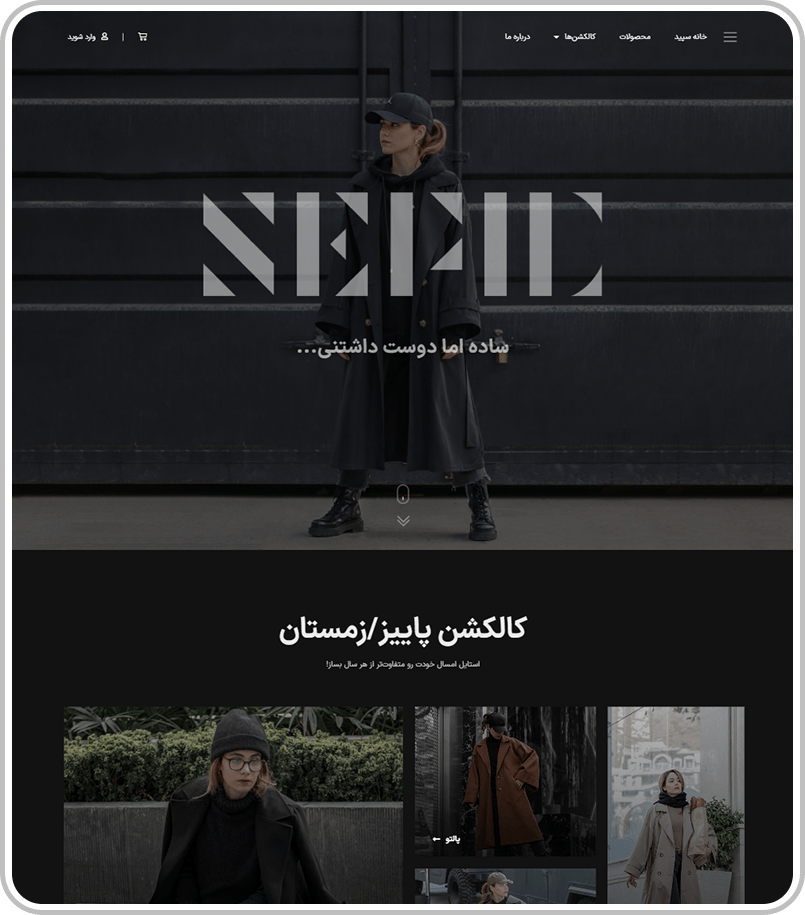Open the shopping cart
Viewport: 805px width, 915px height.
(143, 37)
